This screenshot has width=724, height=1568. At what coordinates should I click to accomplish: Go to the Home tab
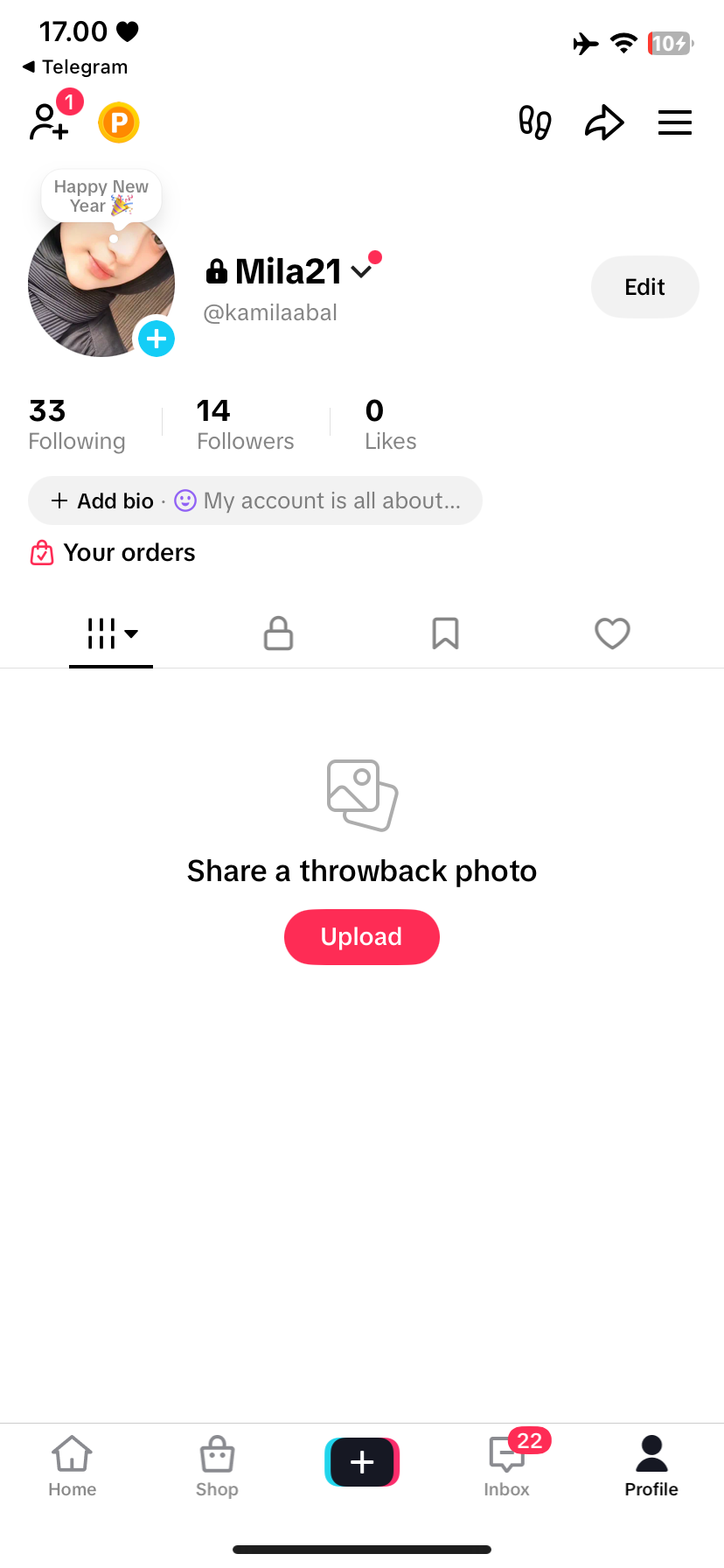click(x=73, y=1466)
